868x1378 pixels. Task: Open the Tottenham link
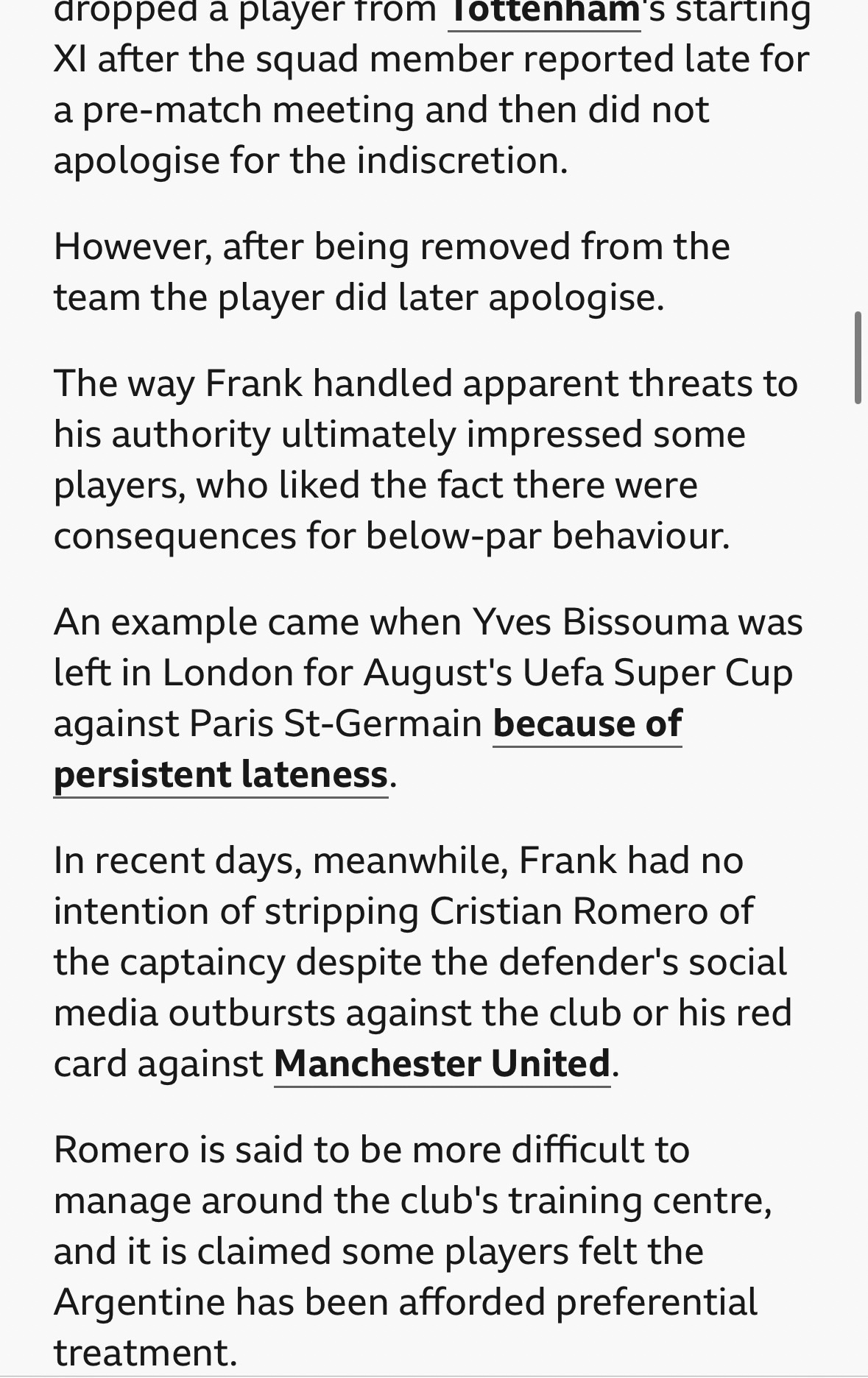[543, 13]
